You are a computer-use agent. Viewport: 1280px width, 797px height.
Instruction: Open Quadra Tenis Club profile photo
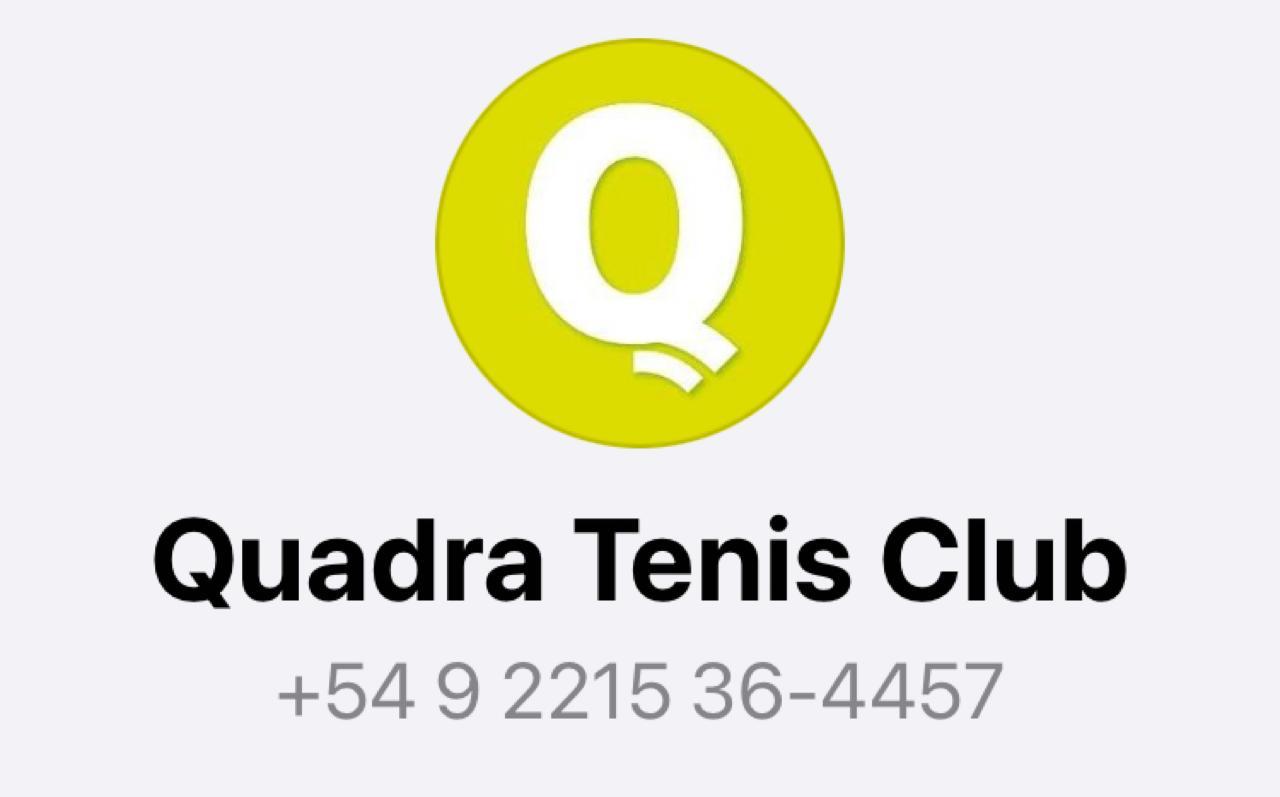pyautogui.click(x=640, y=243)
